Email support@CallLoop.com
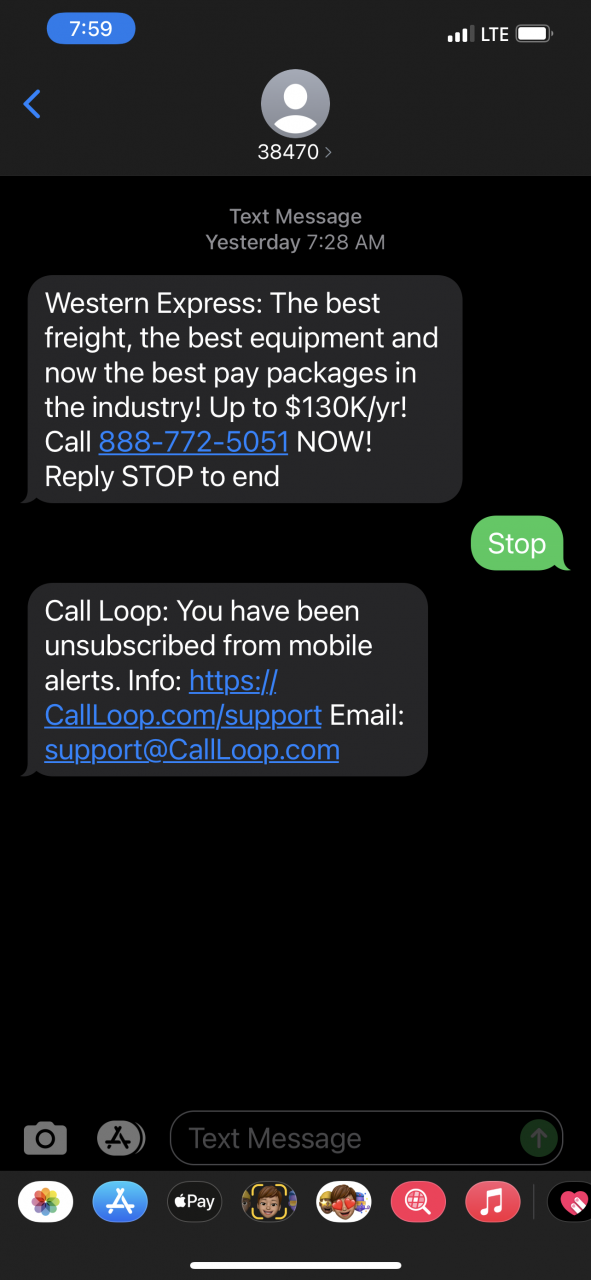Viewport: 591px width, 1280px height. 192,749
